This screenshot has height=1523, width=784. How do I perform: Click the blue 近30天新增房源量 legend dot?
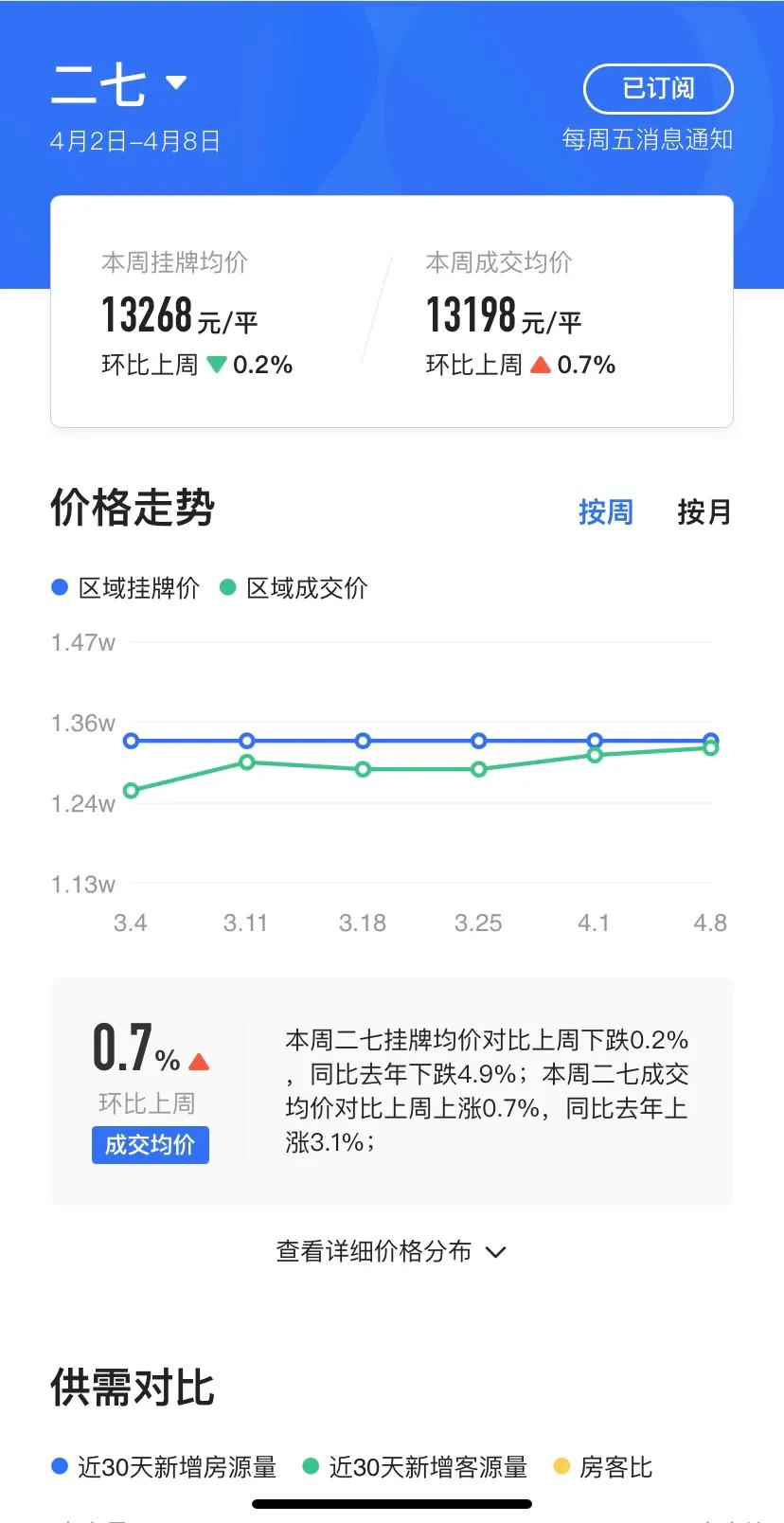click(59, 1466)
